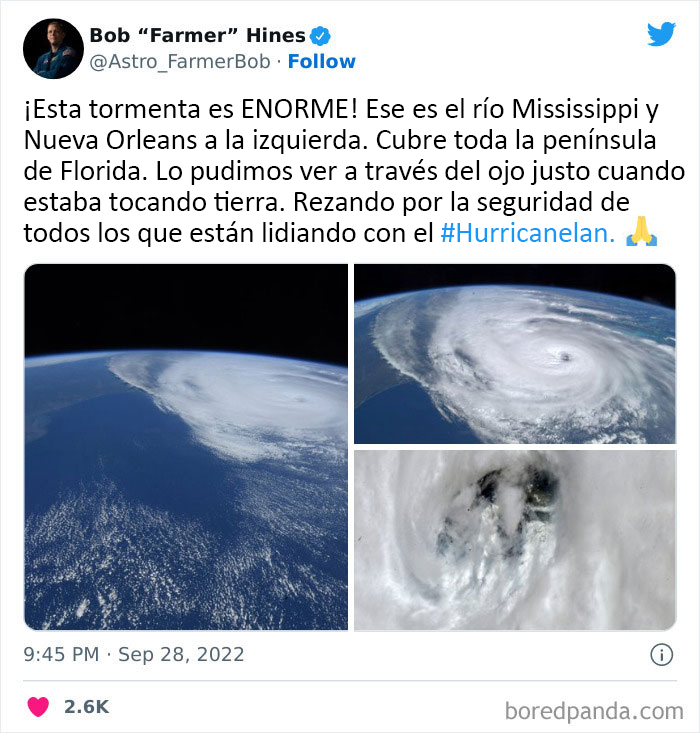Viewport: 700px width, 733px height.
Task: Like the tweet with the heart
Action: [38, 707]
